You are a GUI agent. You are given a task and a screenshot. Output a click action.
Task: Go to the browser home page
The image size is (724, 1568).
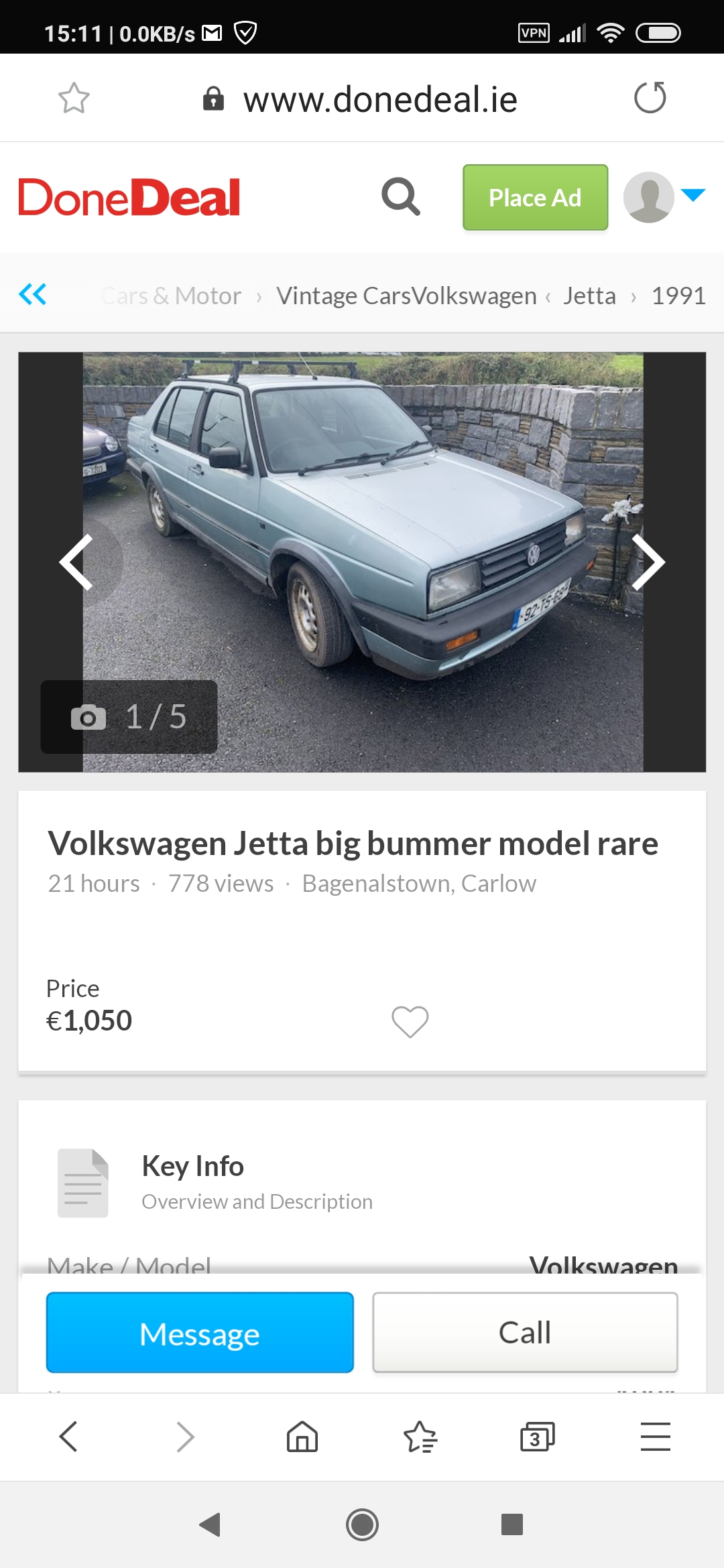click(302, 1437)
